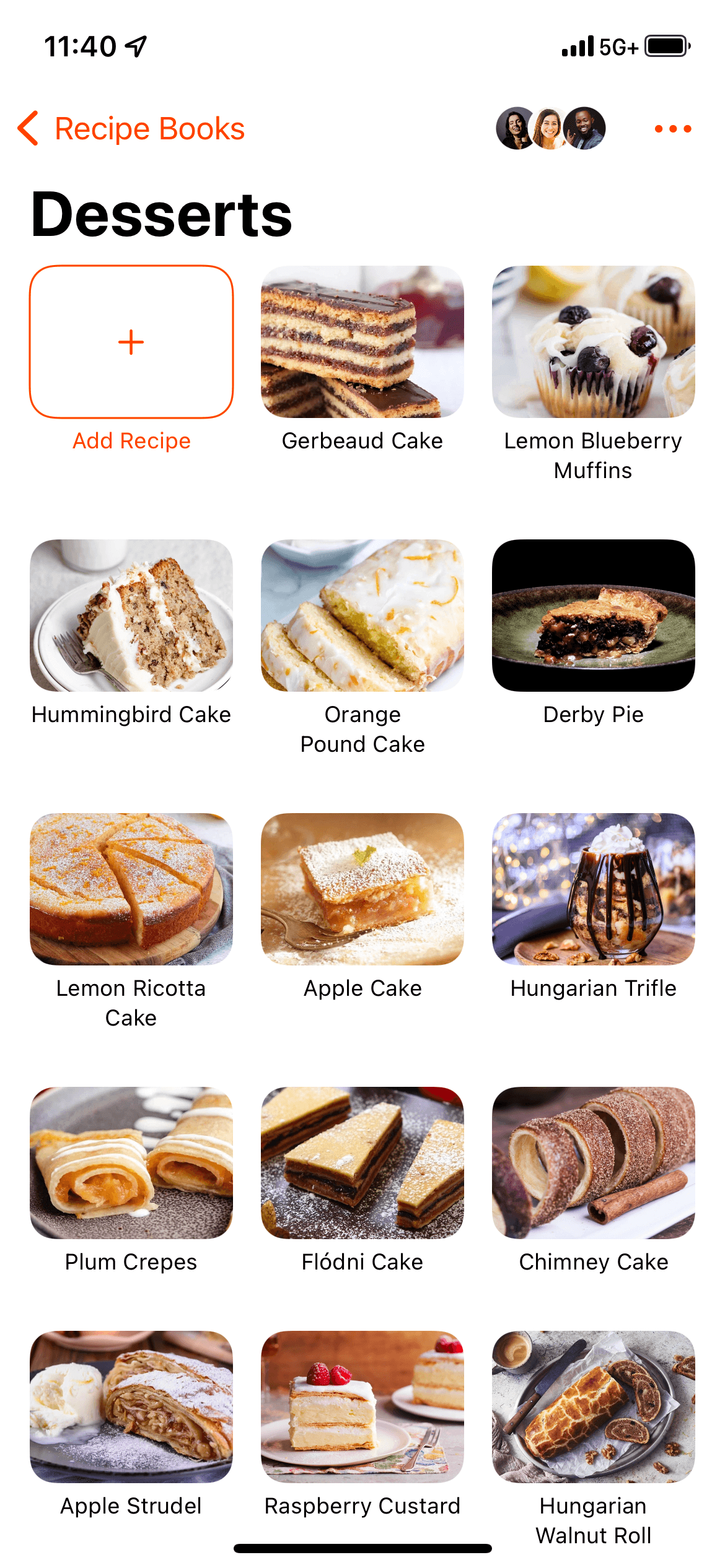Open the first collaborator avatar
725x1568 pixels.
514,128
